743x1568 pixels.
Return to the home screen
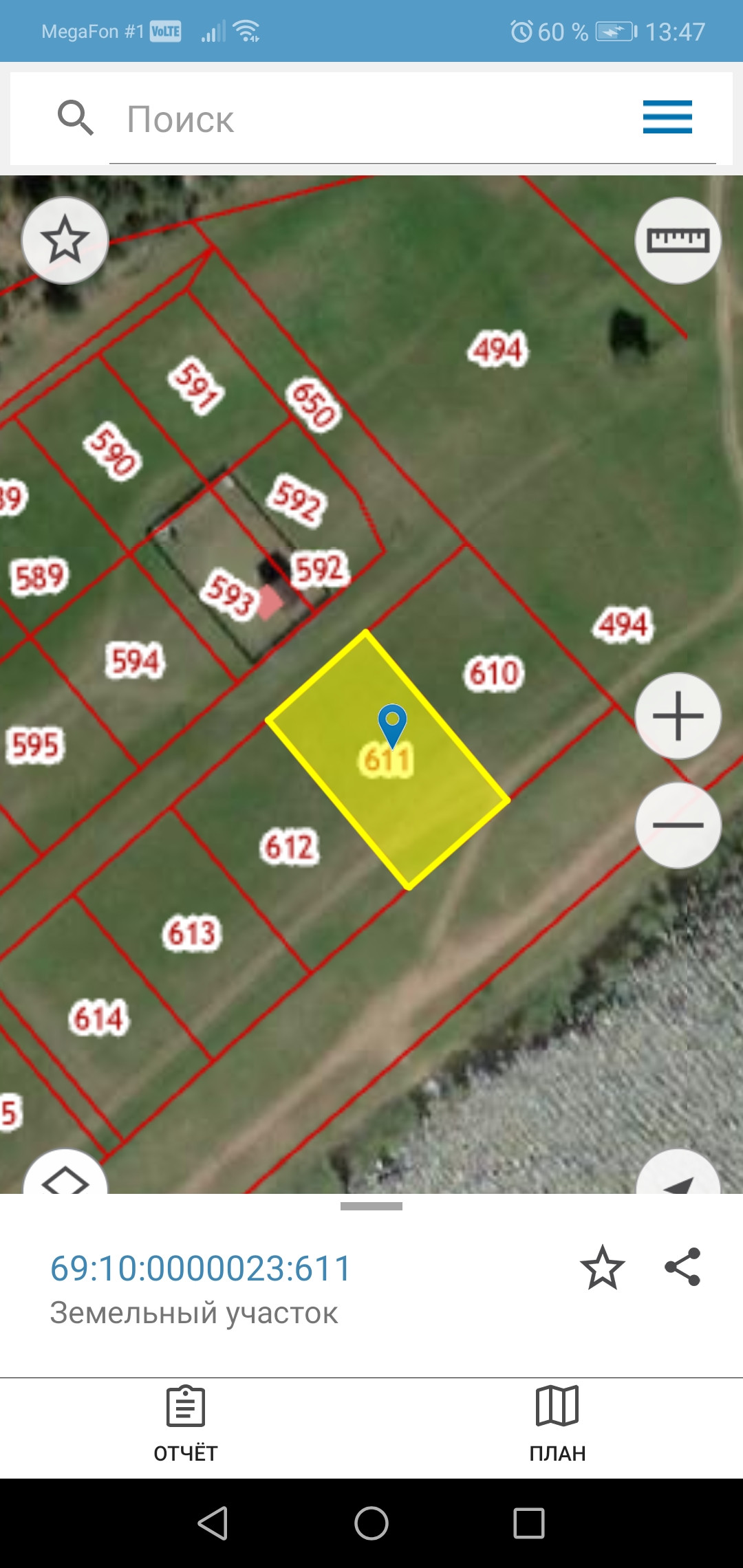pos(371,1523)
